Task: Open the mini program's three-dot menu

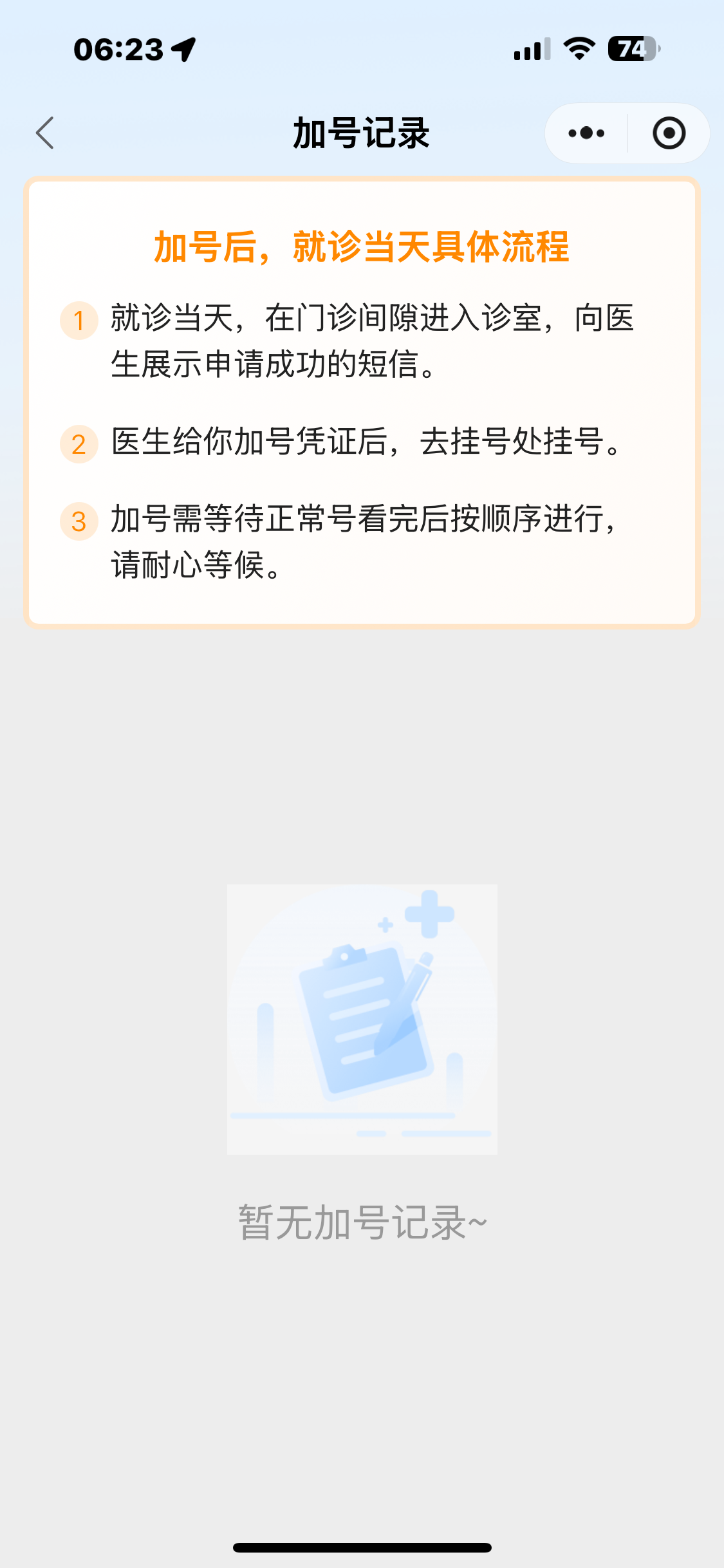Action: (x=586, y=133)
